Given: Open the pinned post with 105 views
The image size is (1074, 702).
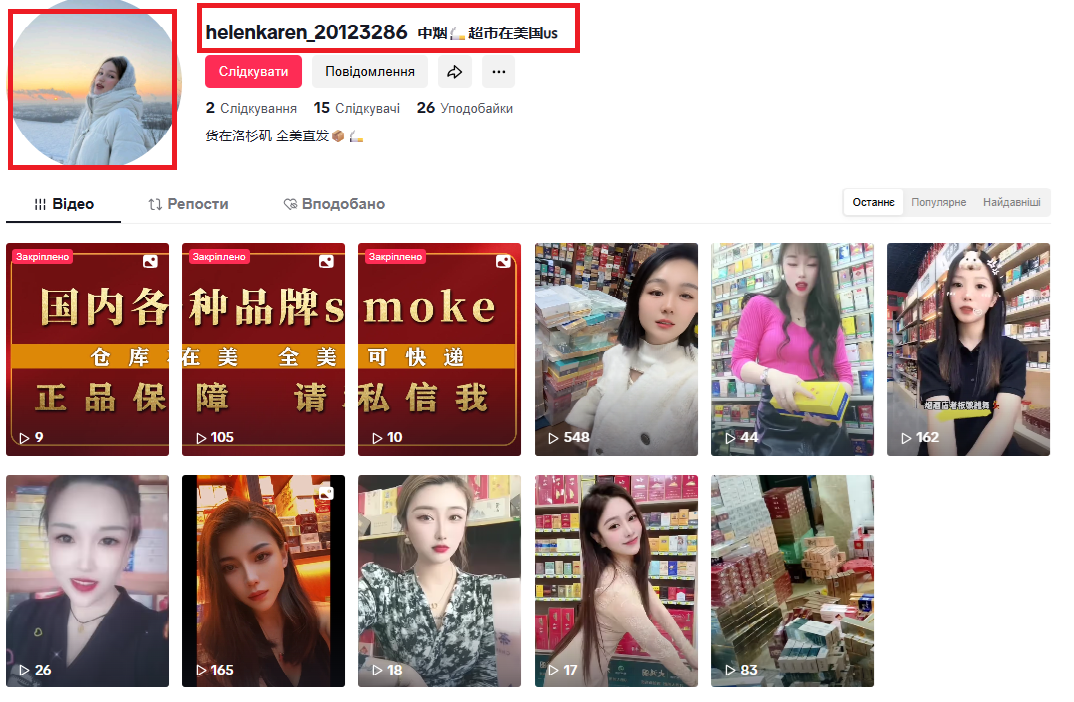Looking at the screenshot, I should [x=263, y=349].
